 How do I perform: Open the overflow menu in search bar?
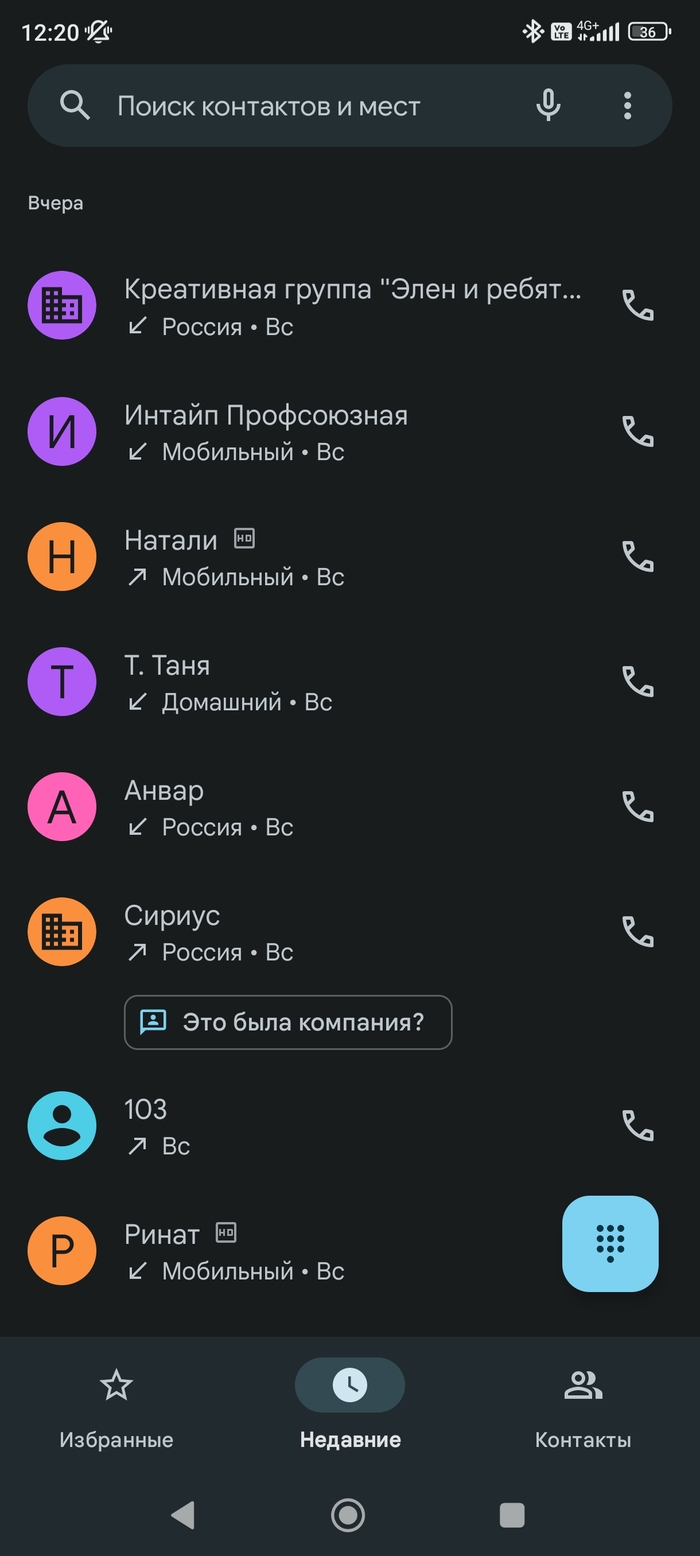[x=627, y=105]
